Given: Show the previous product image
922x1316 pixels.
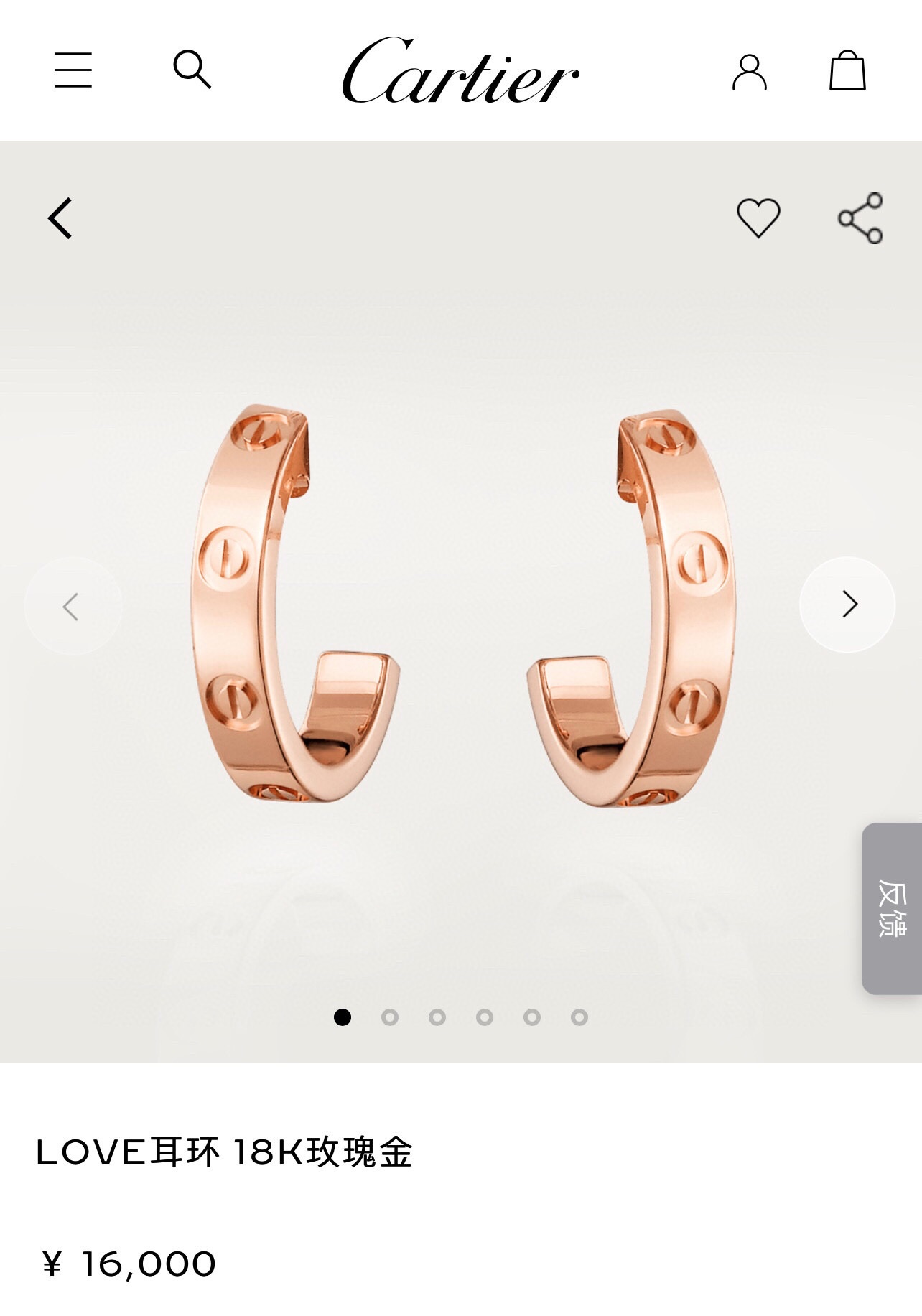Looking at the screenshot, I should click(73, 607).
